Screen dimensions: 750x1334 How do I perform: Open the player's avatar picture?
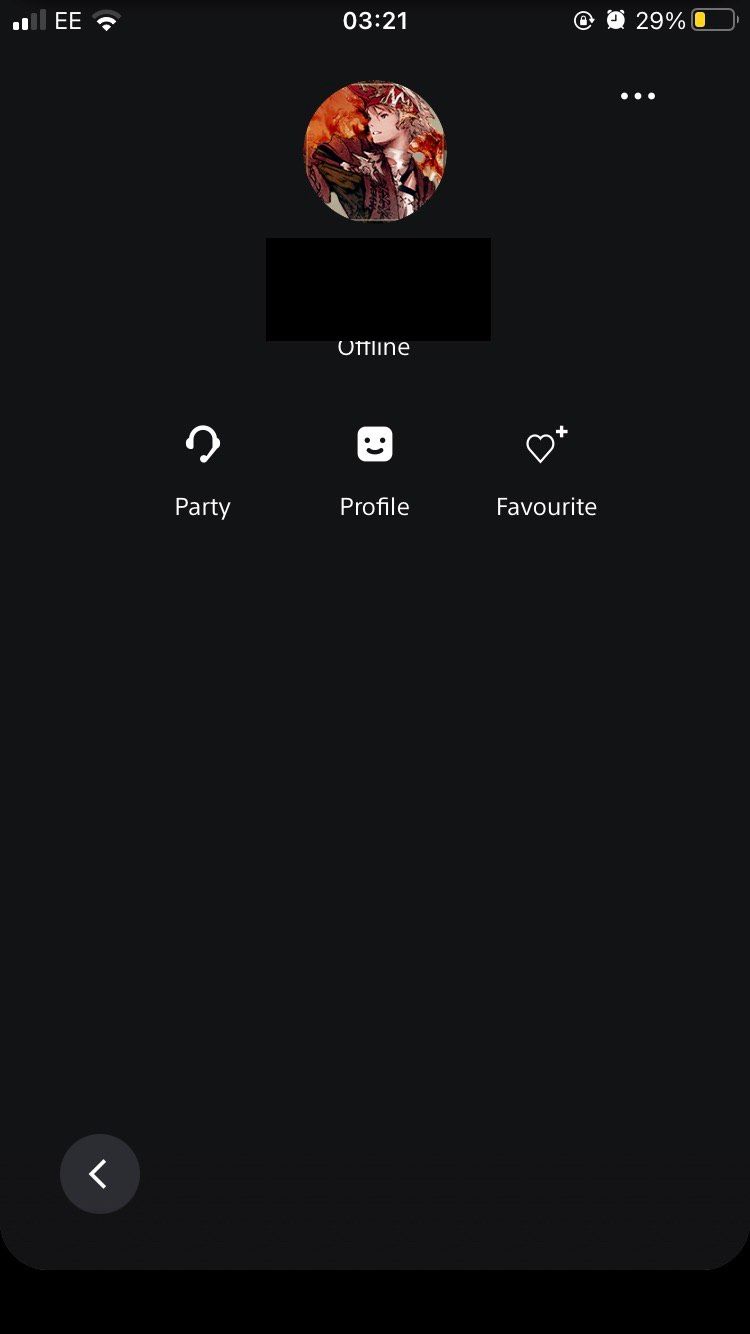click(375, 152)
